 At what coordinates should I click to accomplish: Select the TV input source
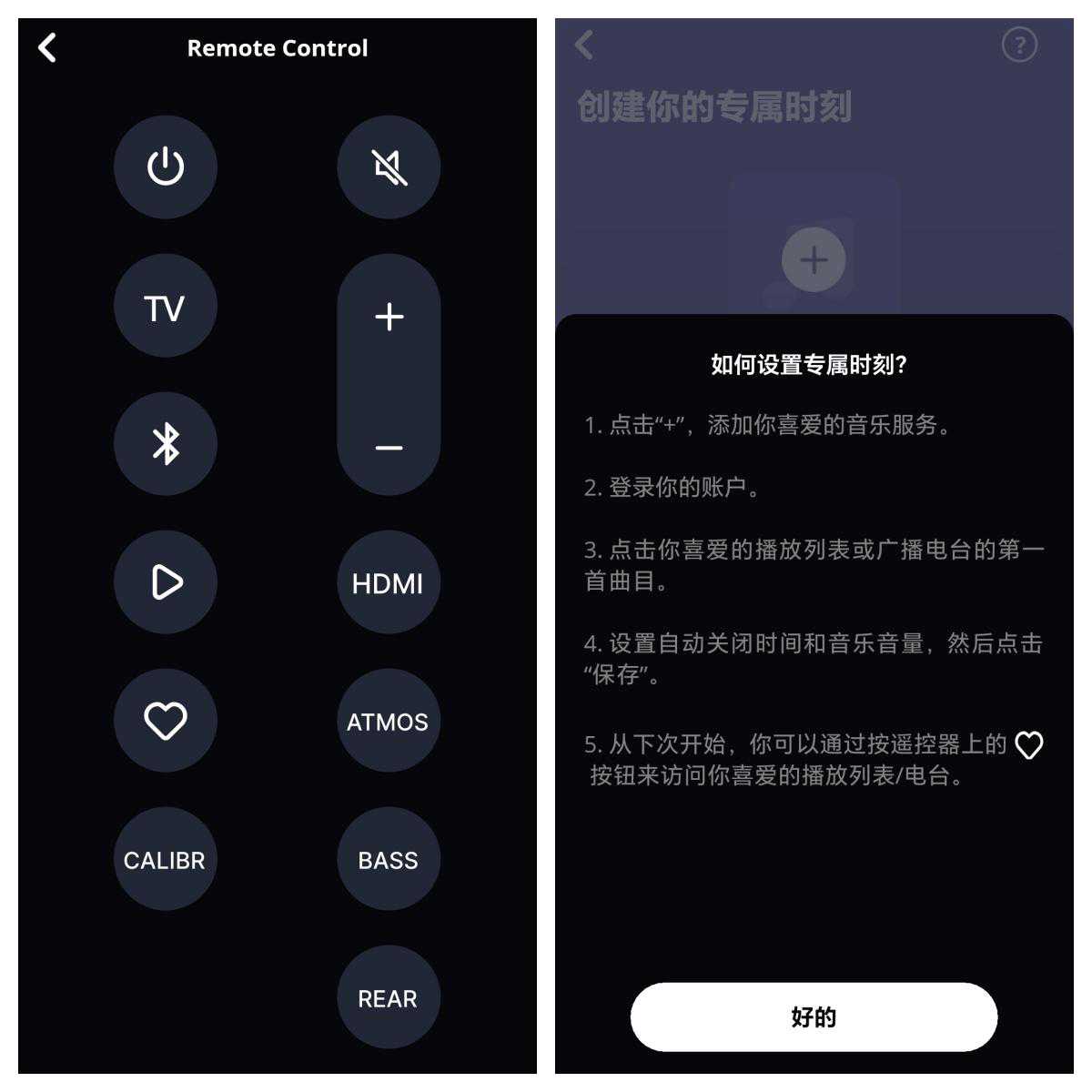coord(166,308)
